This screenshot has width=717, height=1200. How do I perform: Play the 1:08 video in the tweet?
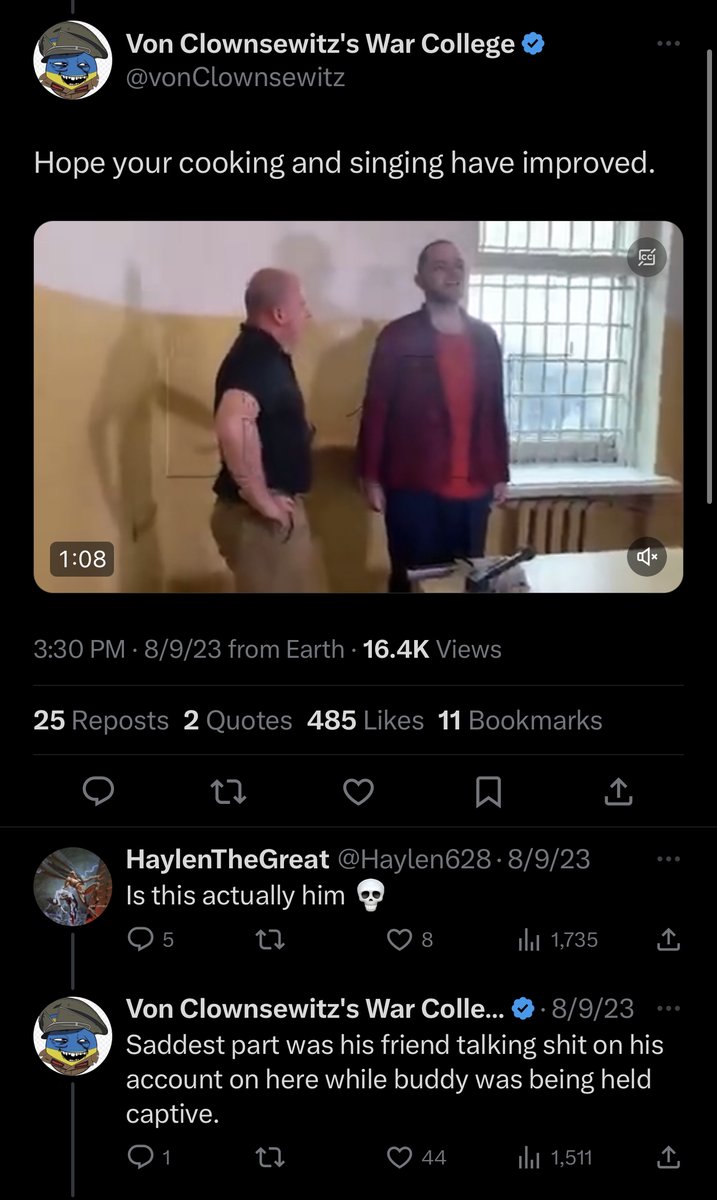coord(358,407)
